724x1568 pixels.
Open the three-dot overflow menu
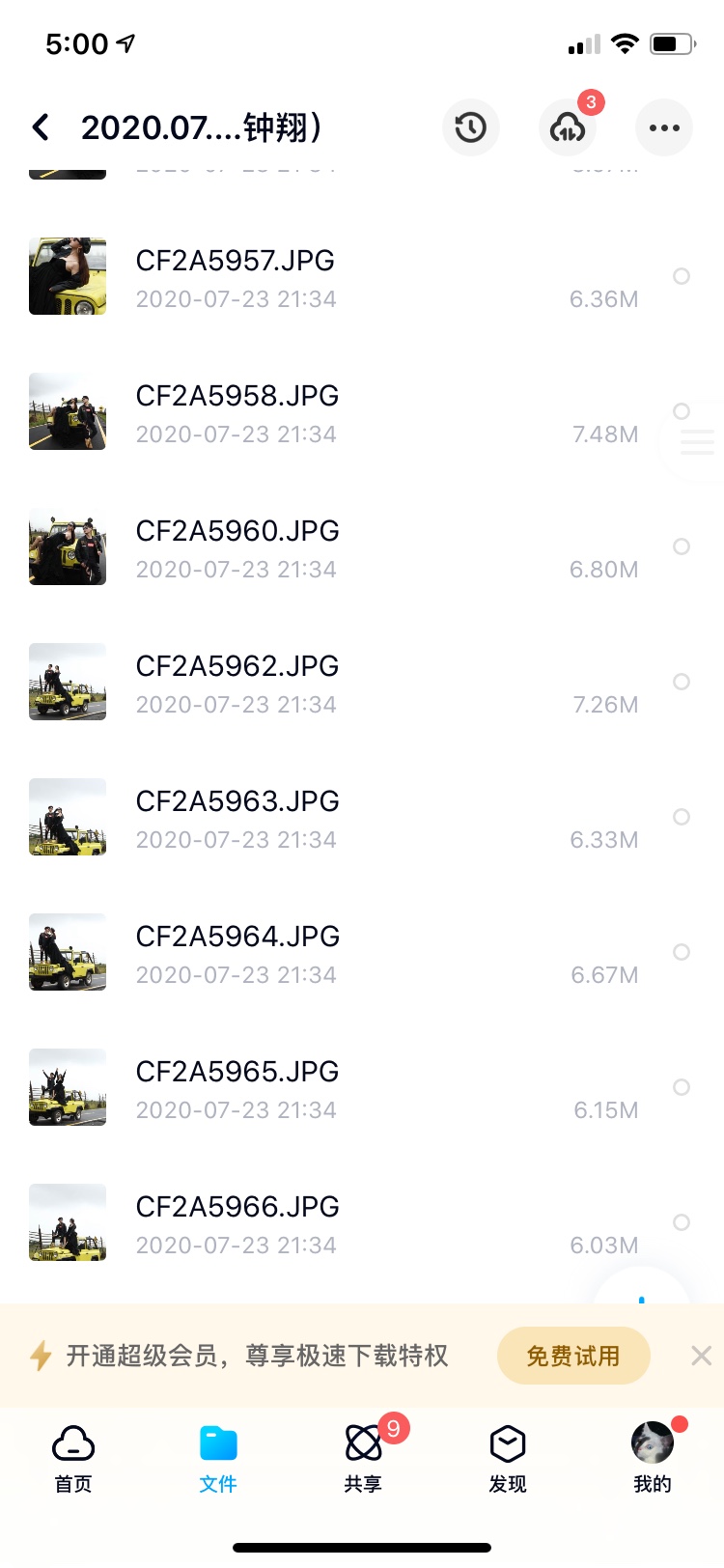point(664,127)
